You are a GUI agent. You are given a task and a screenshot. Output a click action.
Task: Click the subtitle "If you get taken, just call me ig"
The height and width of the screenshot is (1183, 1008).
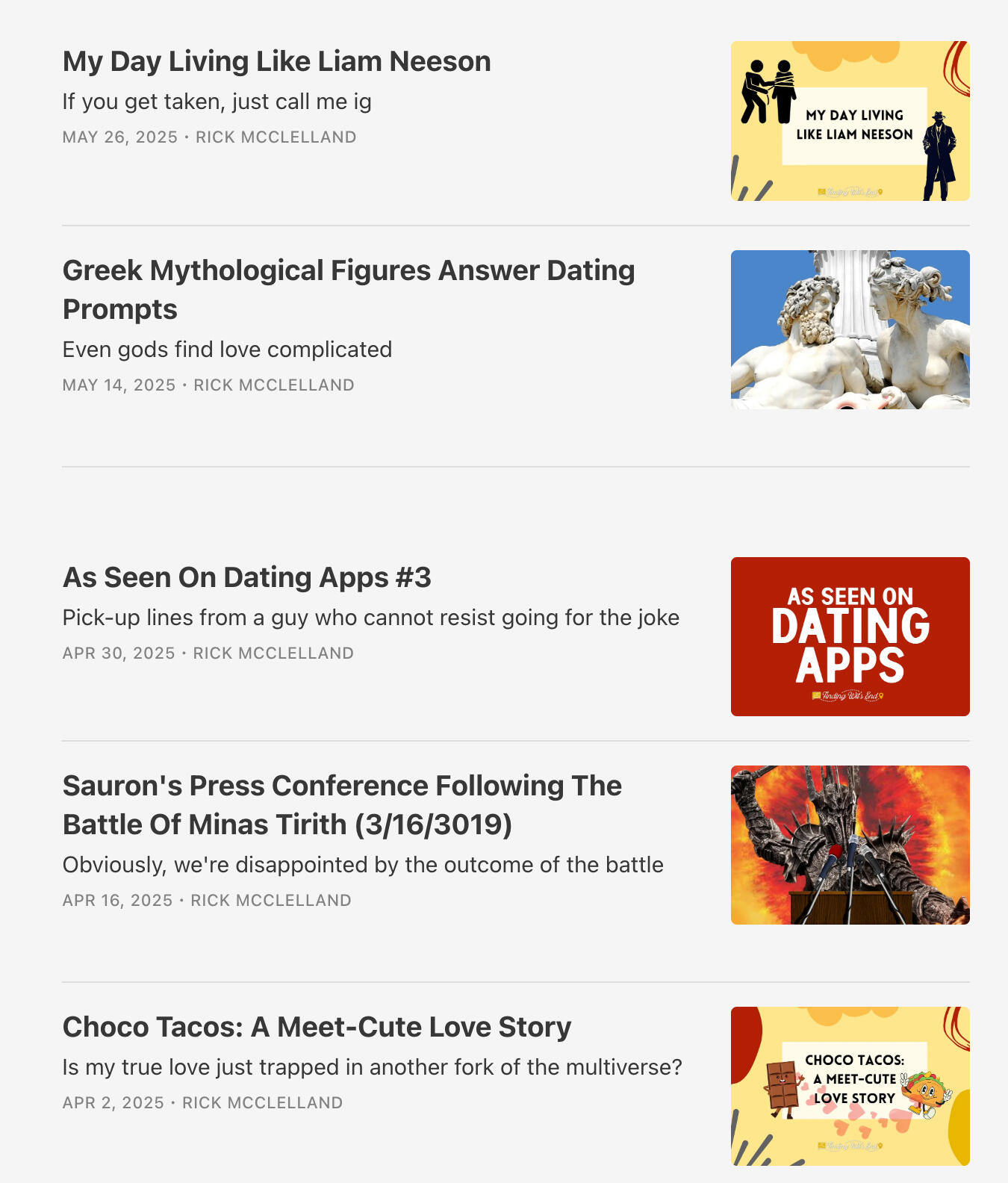click(218, 102)
